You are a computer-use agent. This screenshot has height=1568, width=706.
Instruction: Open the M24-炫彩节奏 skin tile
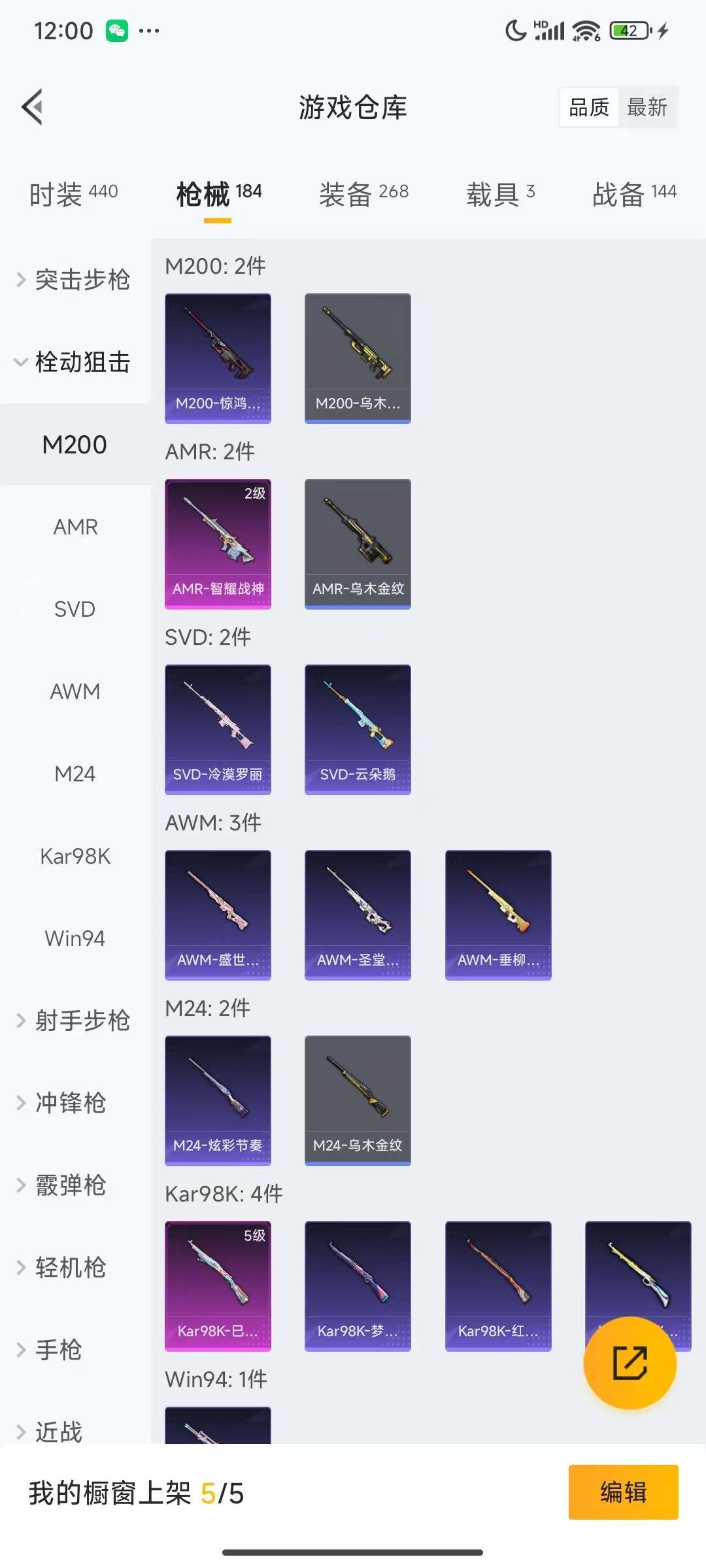pos(218,1100)
